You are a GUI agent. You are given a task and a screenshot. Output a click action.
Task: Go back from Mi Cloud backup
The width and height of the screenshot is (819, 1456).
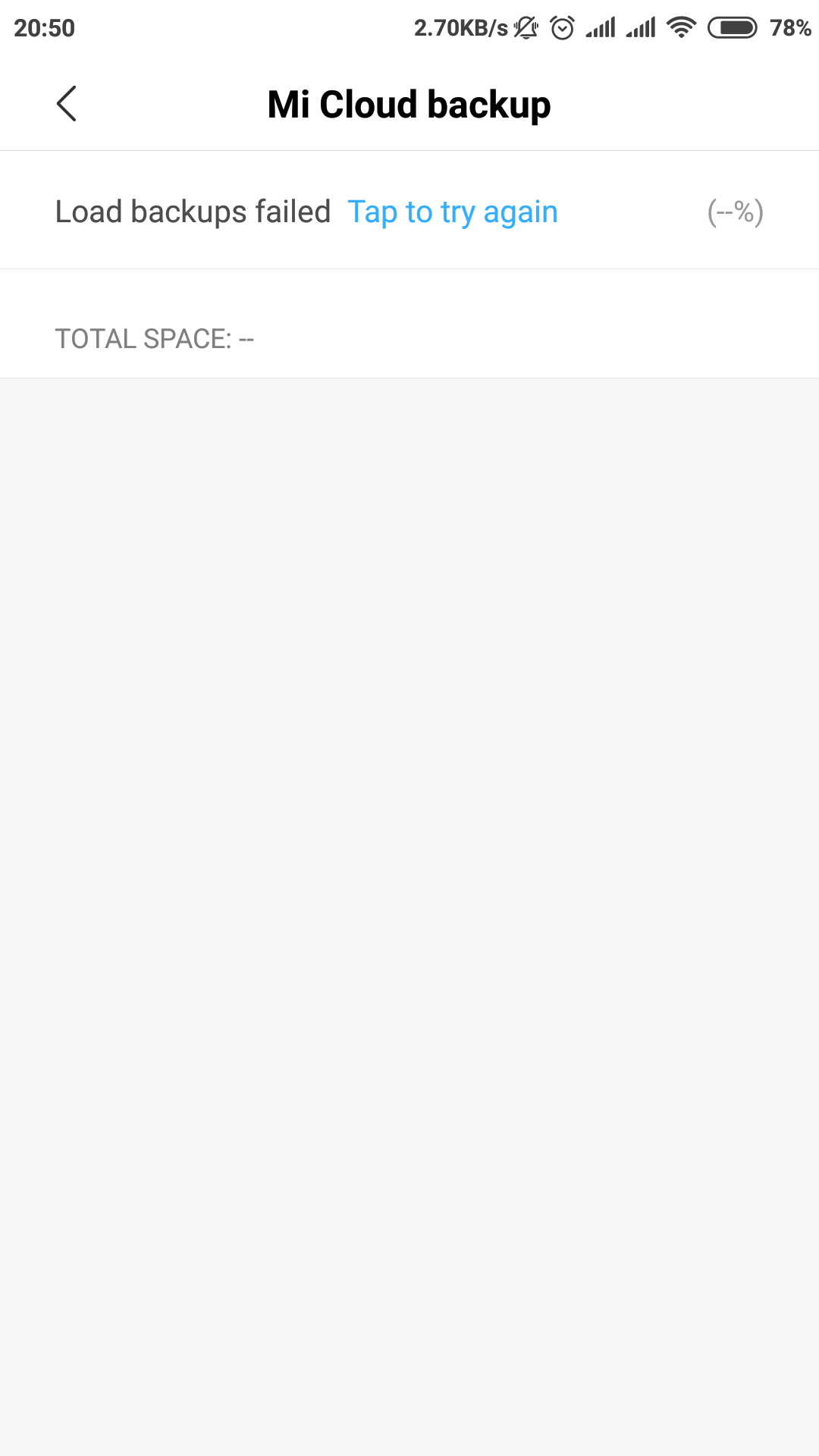point(67,104)
